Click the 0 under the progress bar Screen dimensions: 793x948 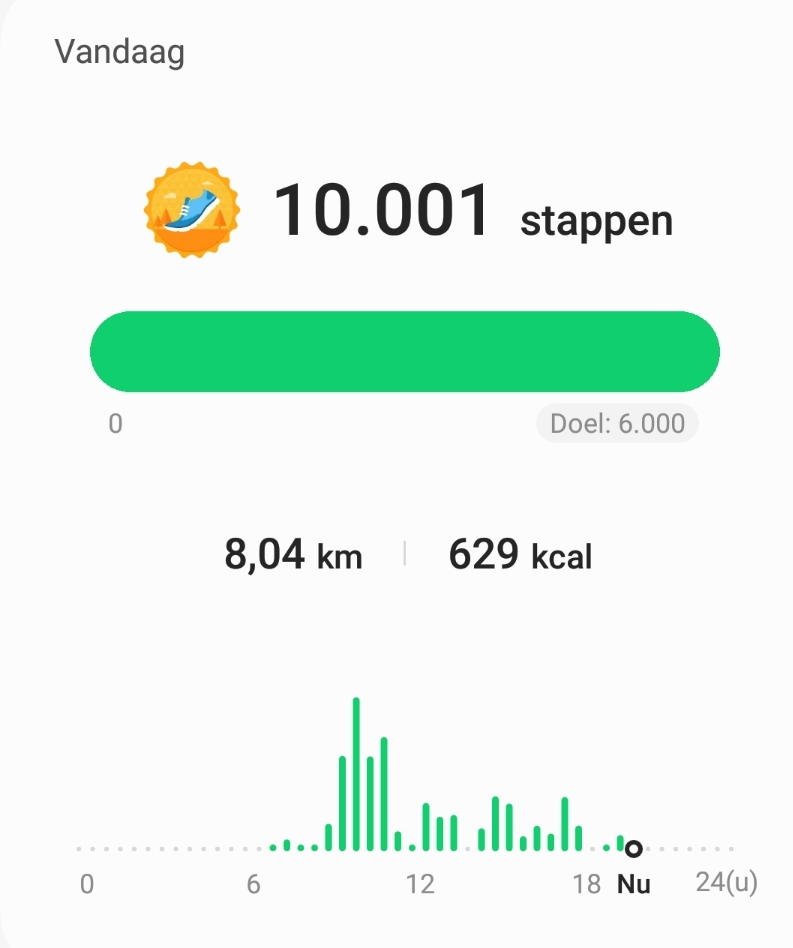pyautogui.click(x=114, y=423)
